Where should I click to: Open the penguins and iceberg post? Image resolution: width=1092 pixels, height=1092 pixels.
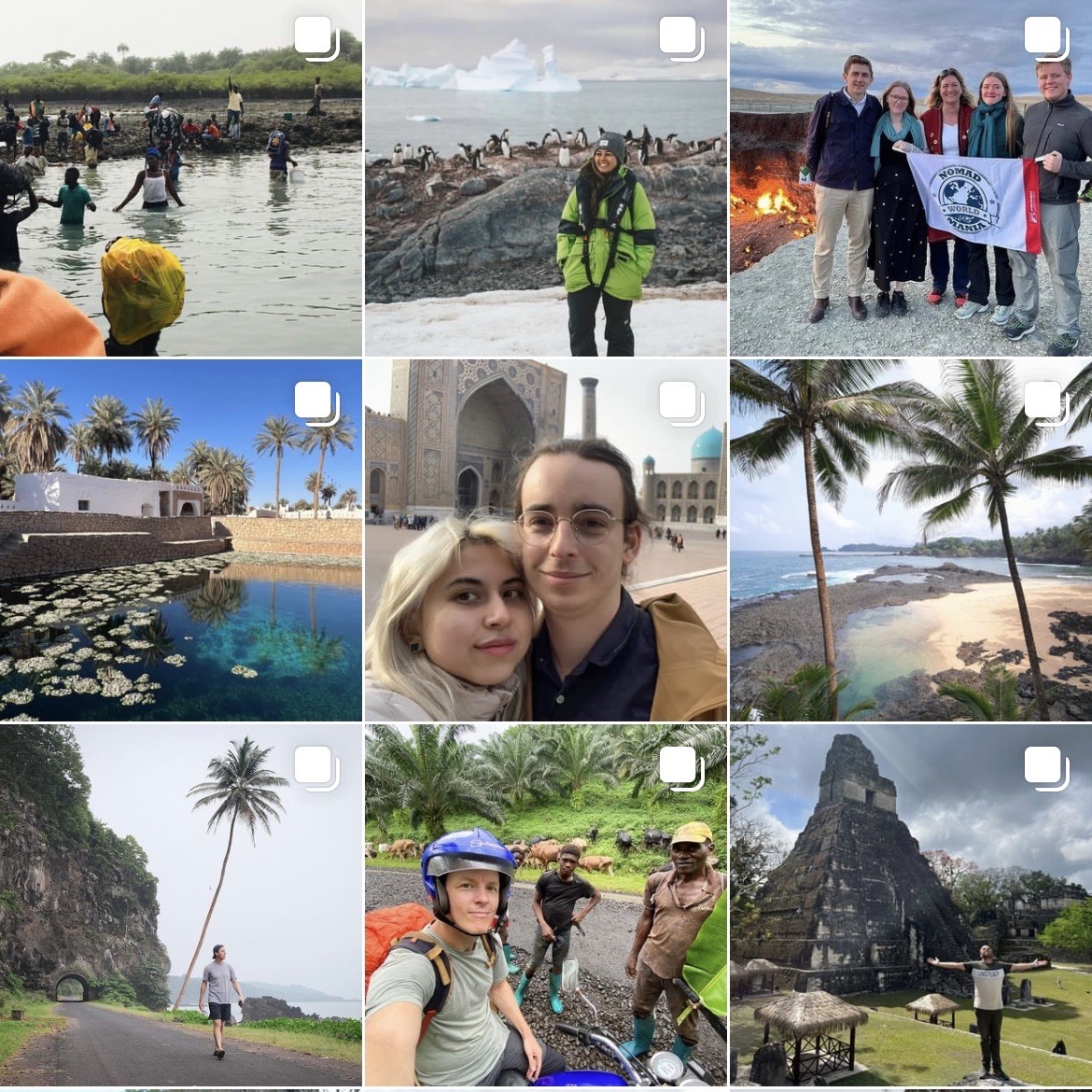pyautogui.click(x=545, y=177)
